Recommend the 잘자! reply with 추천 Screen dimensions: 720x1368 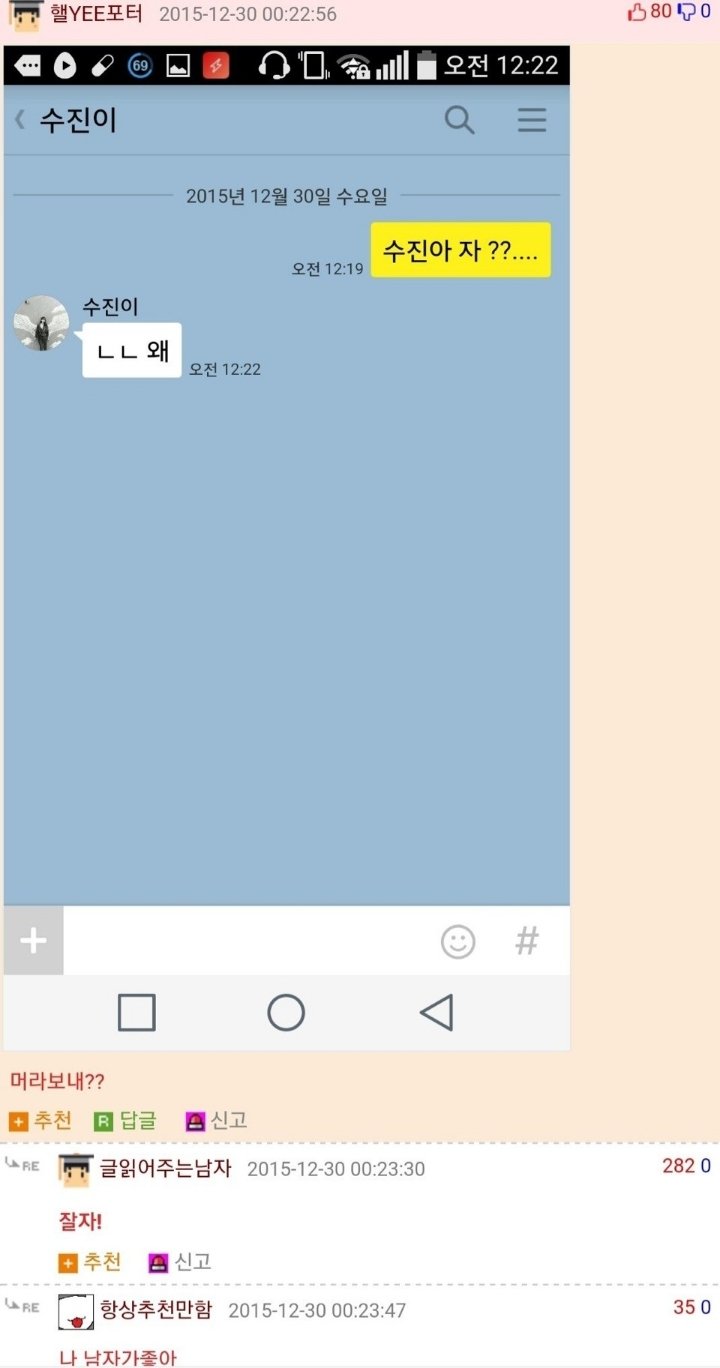click(90, 1263)
